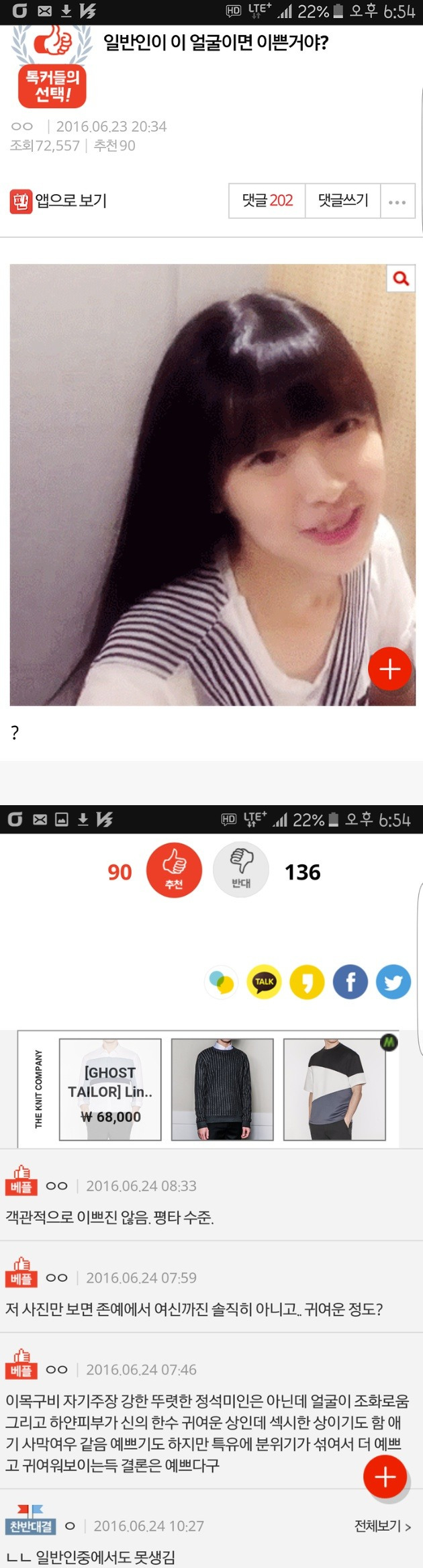Open the GHOST TAILOR ₩68,000 product ad

(110, 1089)
